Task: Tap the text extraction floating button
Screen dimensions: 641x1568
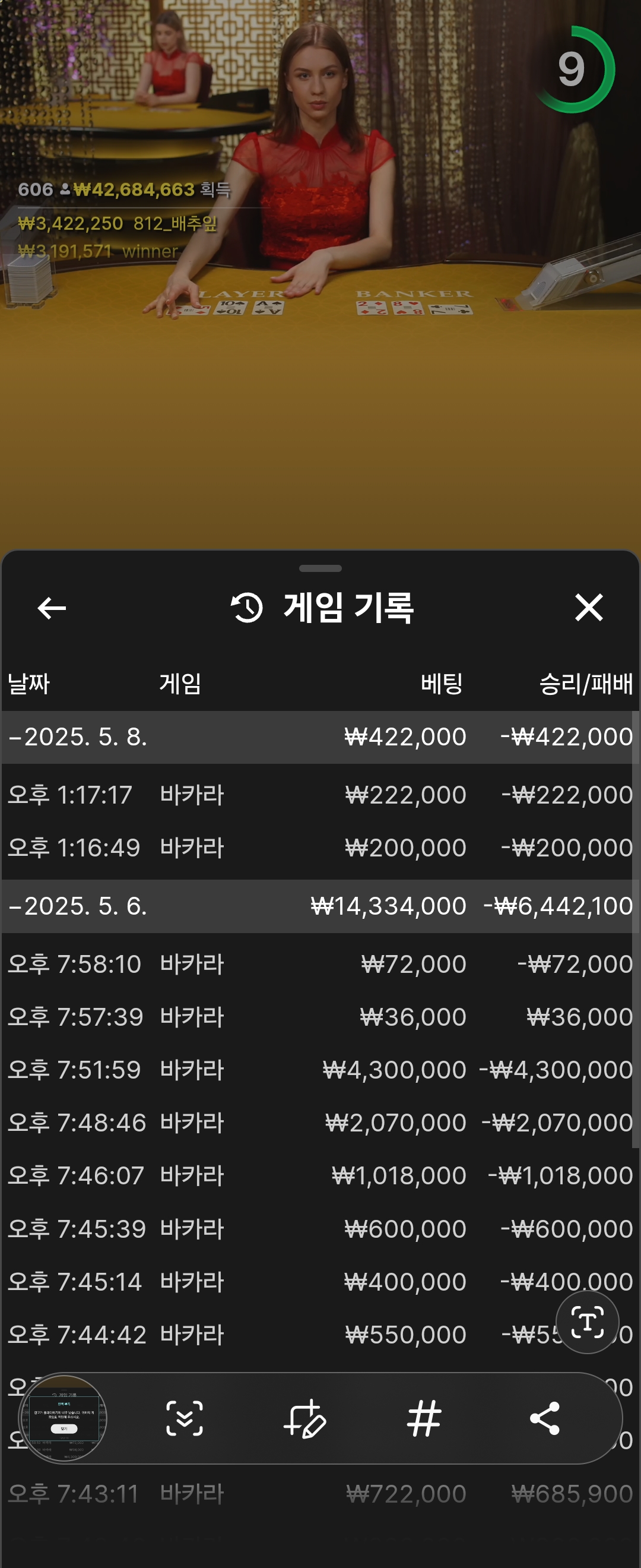Action: click(x=587, y=1322)
